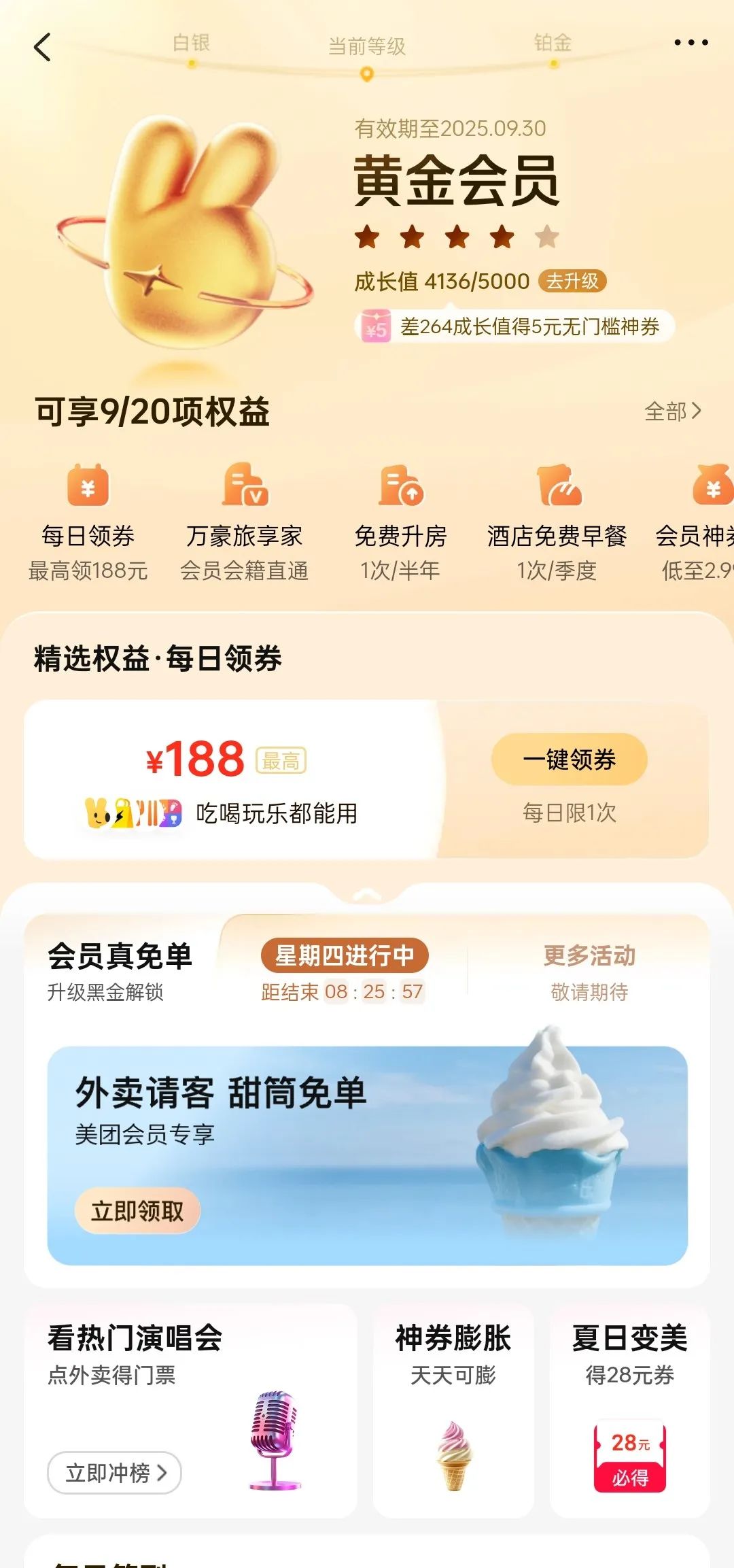Claim coupons with 一键领券

(x=569, y=759)
